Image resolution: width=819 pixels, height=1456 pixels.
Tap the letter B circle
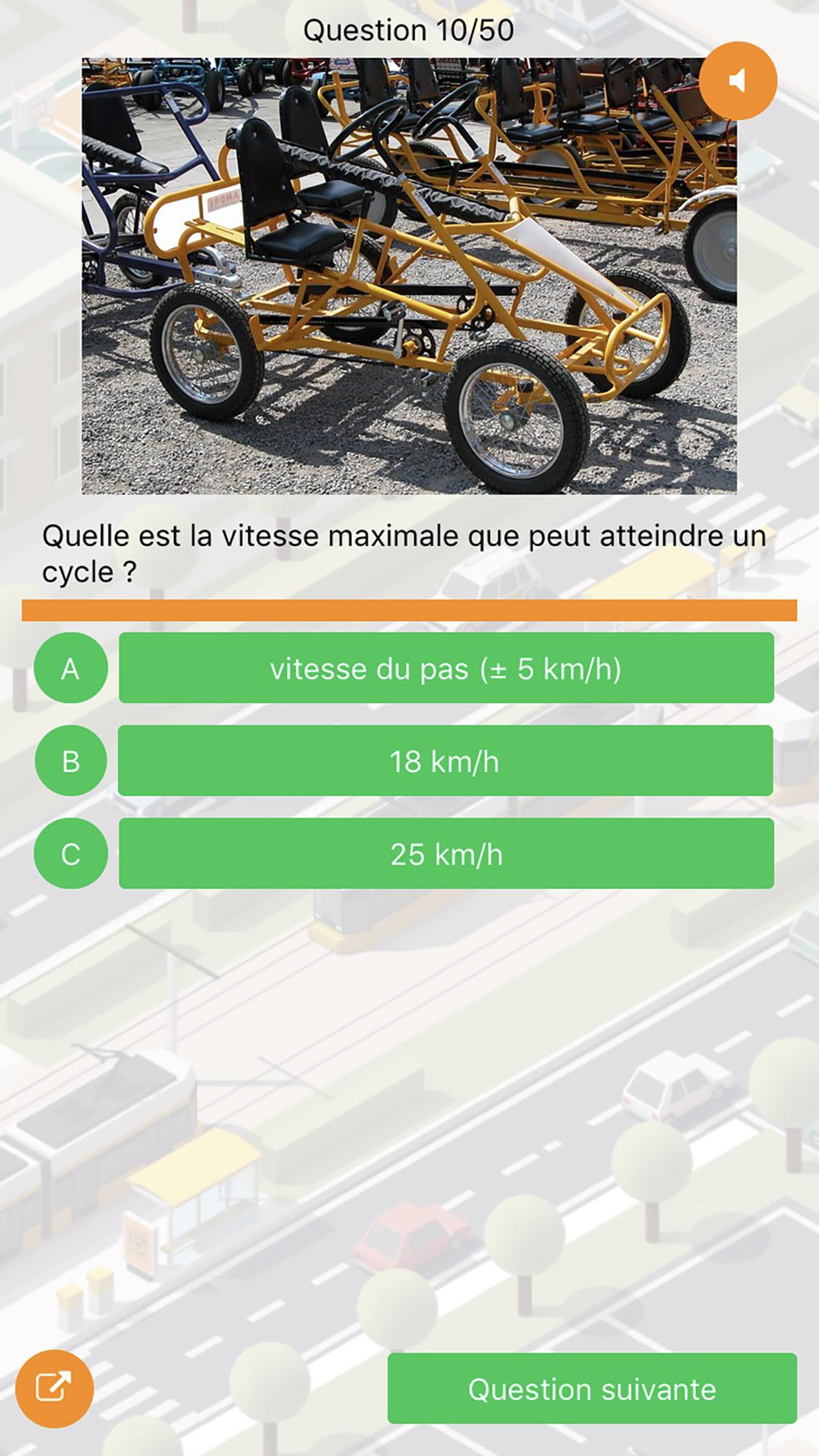(71, 761)
